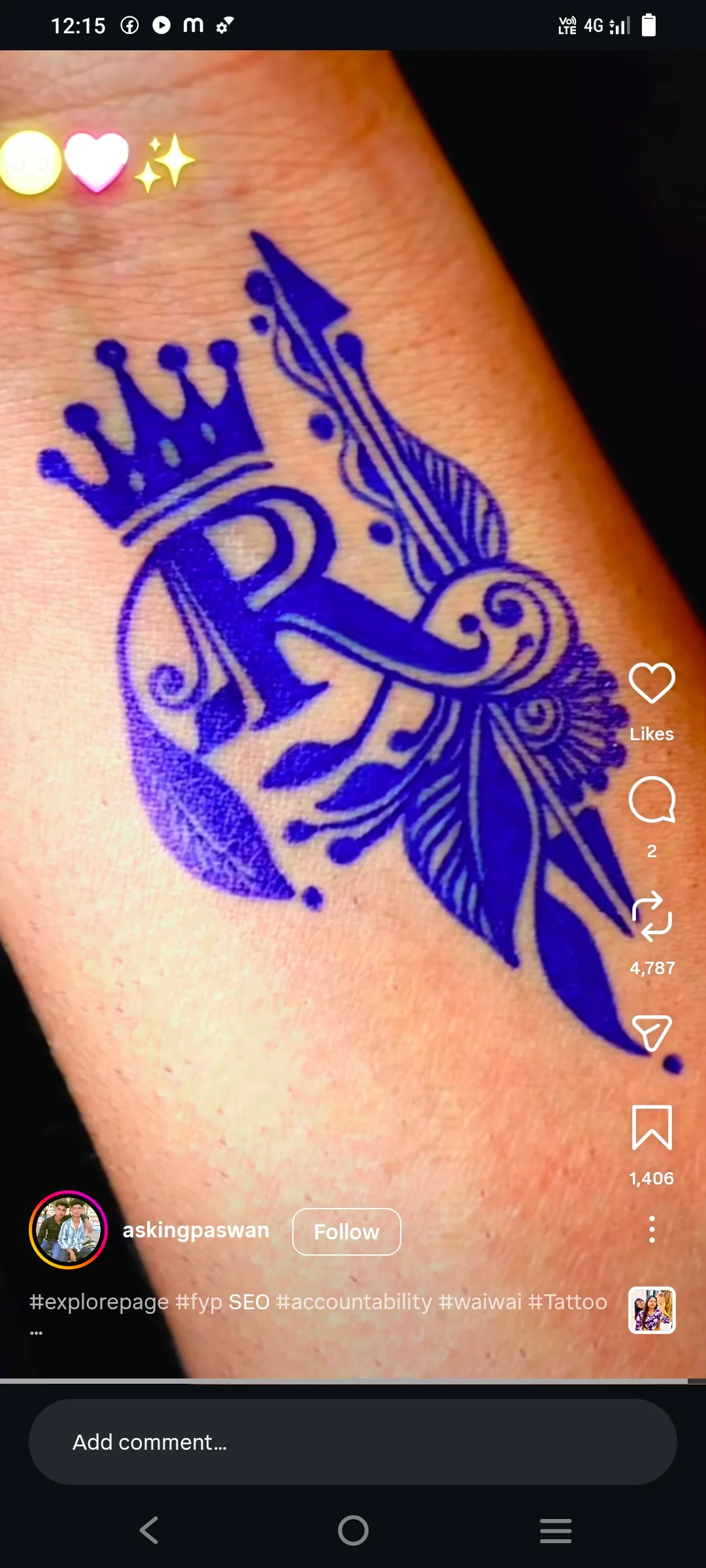Visit the askingpaswan username link
Viewport: 706px width, 1568px height.
click(196, 1230)
